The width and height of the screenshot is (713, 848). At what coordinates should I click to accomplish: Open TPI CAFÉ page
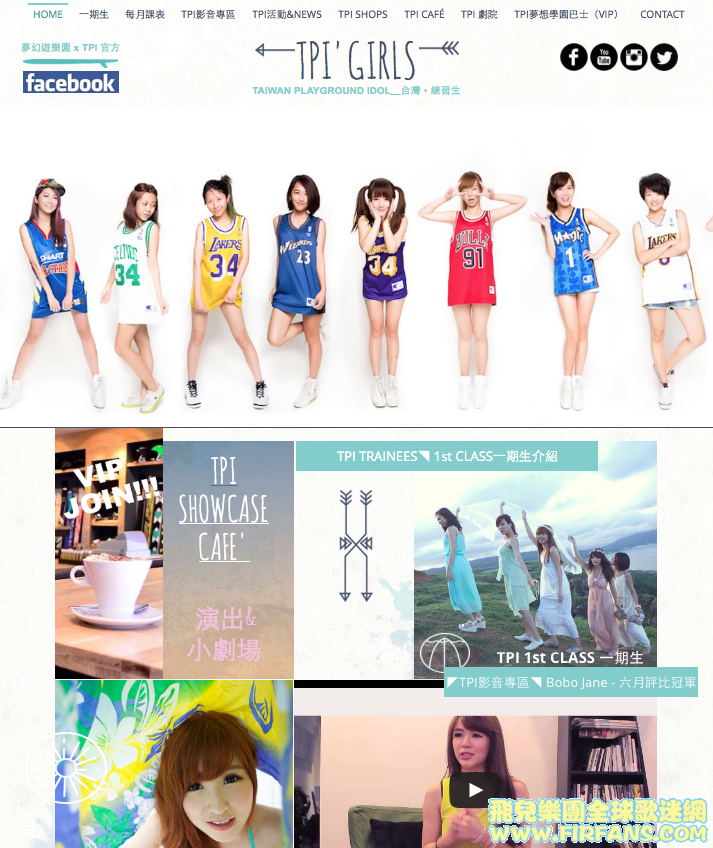point(424,15)
